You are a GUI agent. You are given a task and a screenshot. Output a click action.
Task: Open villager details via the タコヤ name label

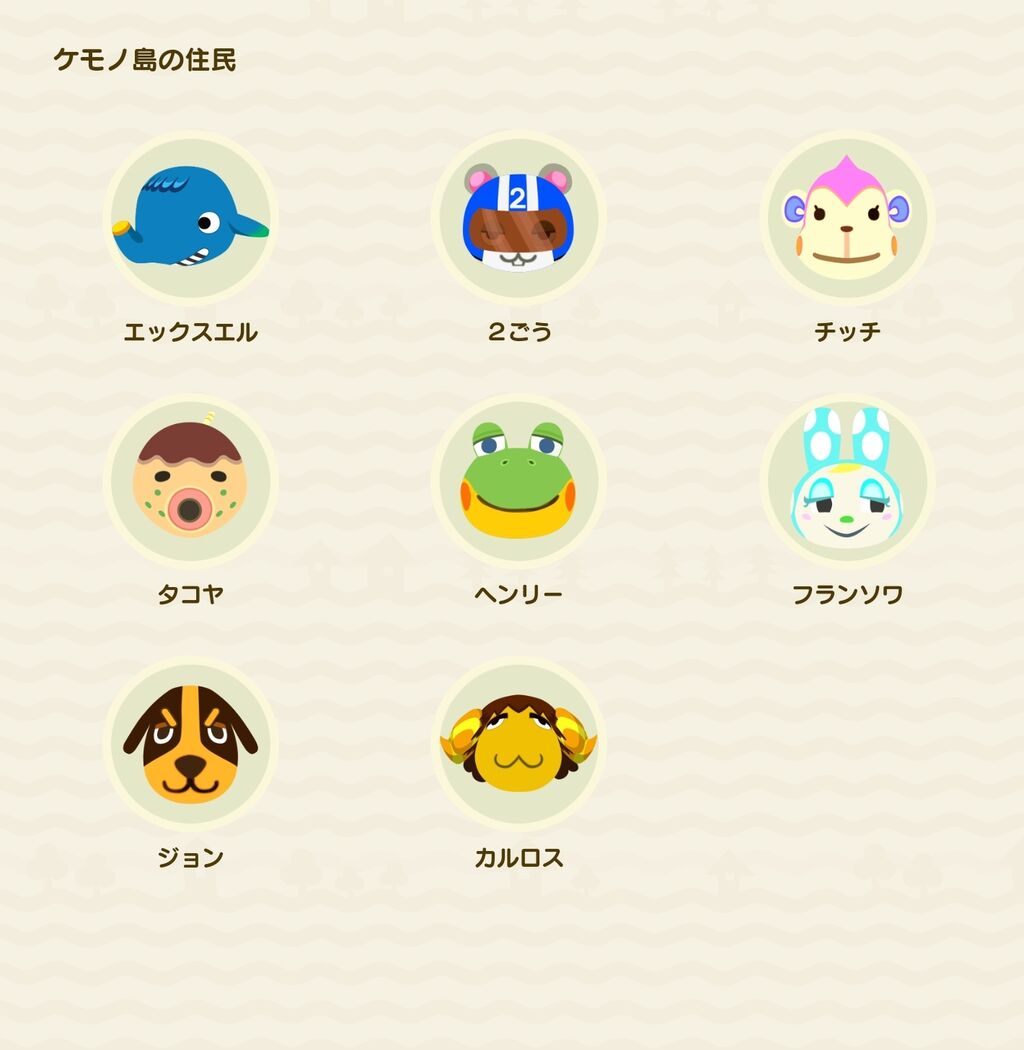pos(190,590)
